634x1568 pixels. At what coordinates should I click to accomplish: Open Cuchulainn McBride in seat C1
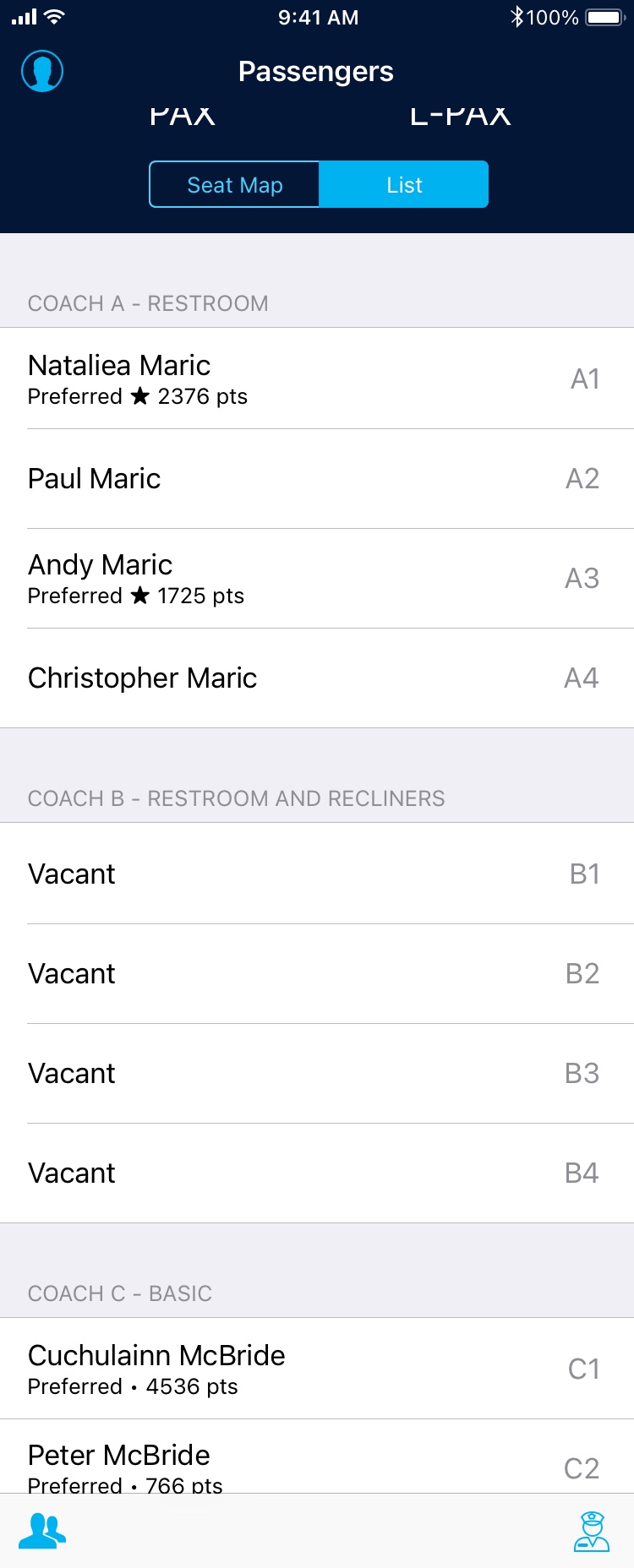[x=316, y=1369]
